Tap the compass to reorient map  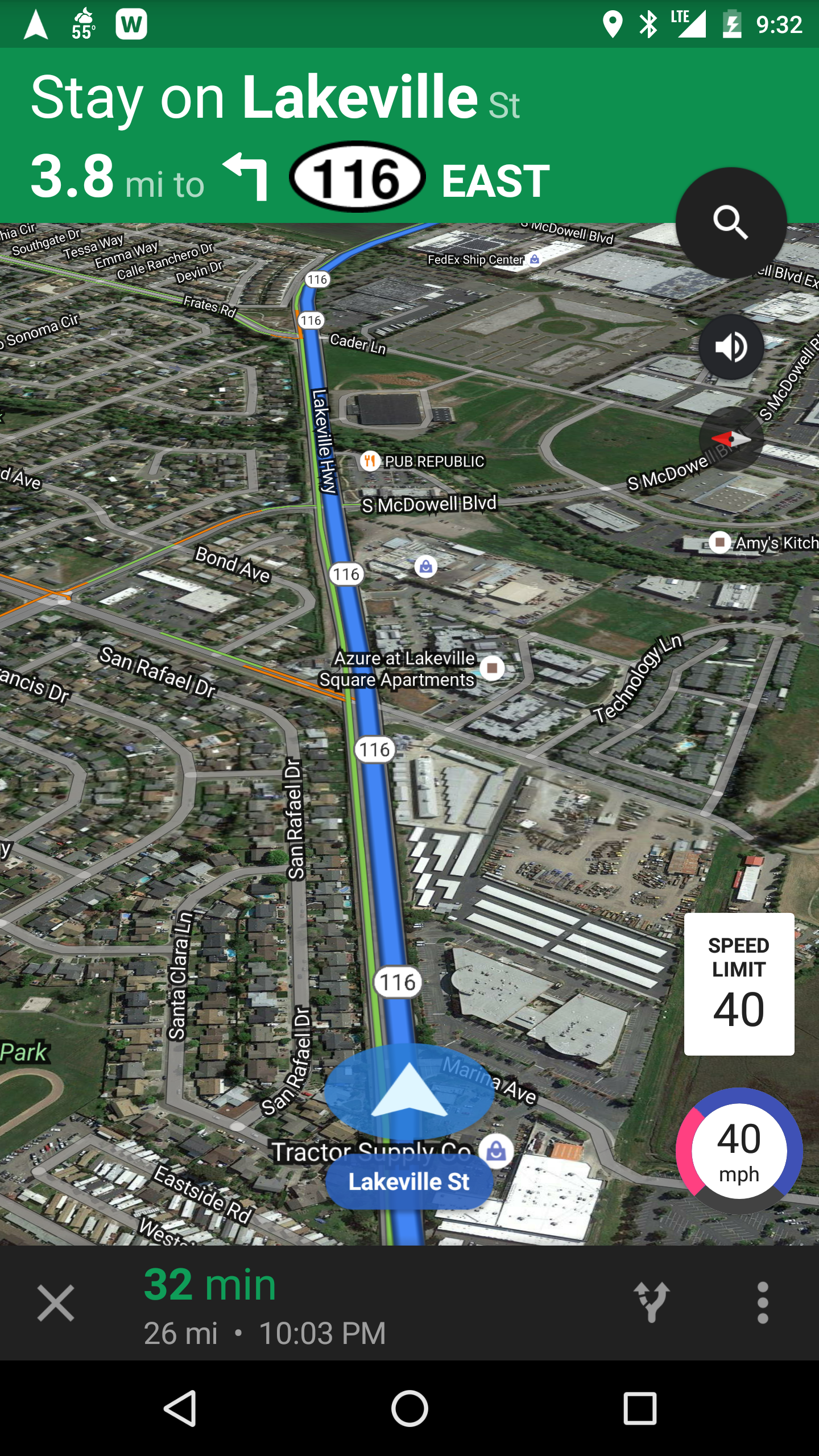coord(731,439)
